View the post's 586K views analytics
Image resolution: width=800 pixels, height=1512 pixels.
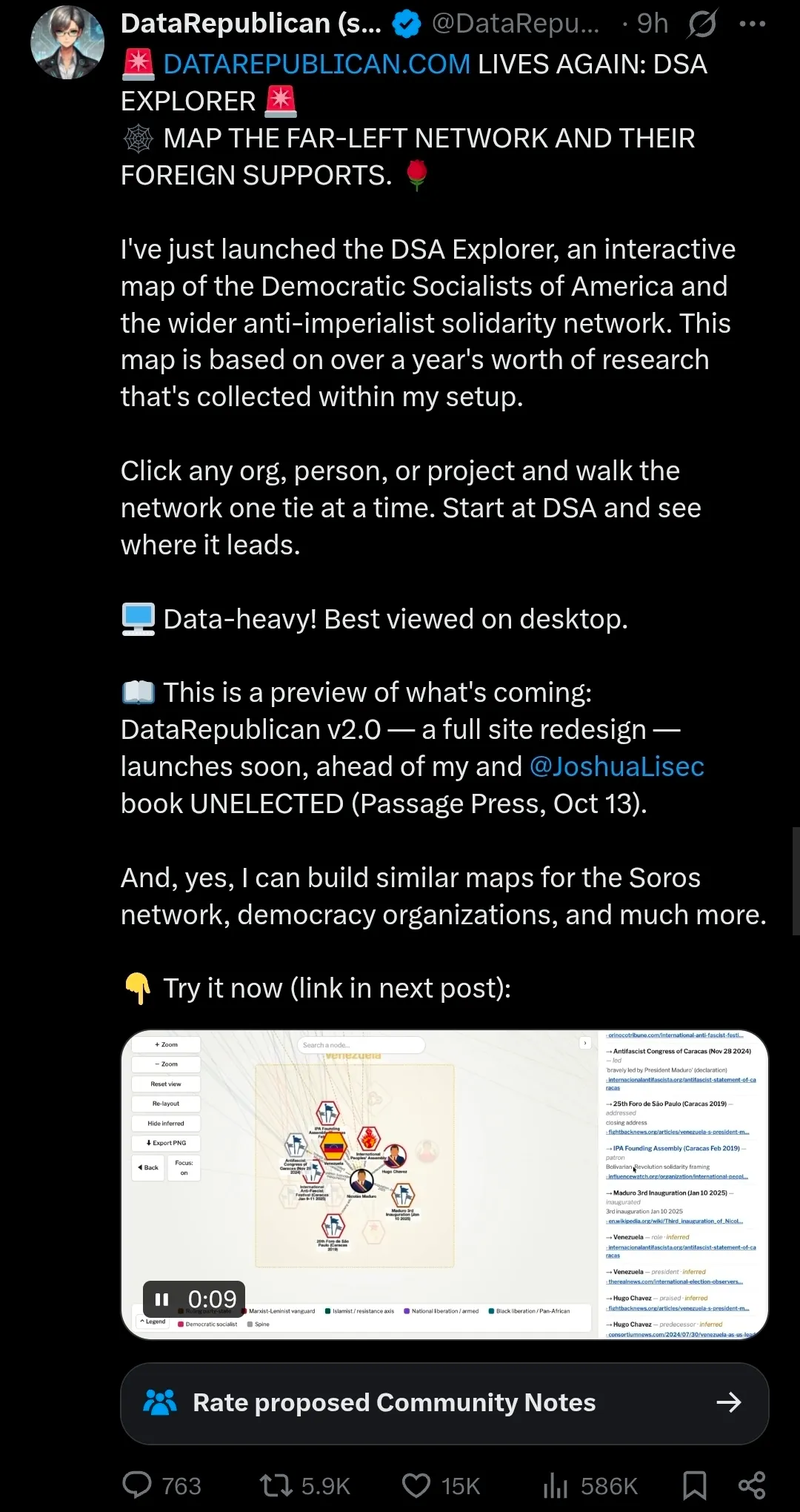pyautogui.click(x=590, y=1485)
